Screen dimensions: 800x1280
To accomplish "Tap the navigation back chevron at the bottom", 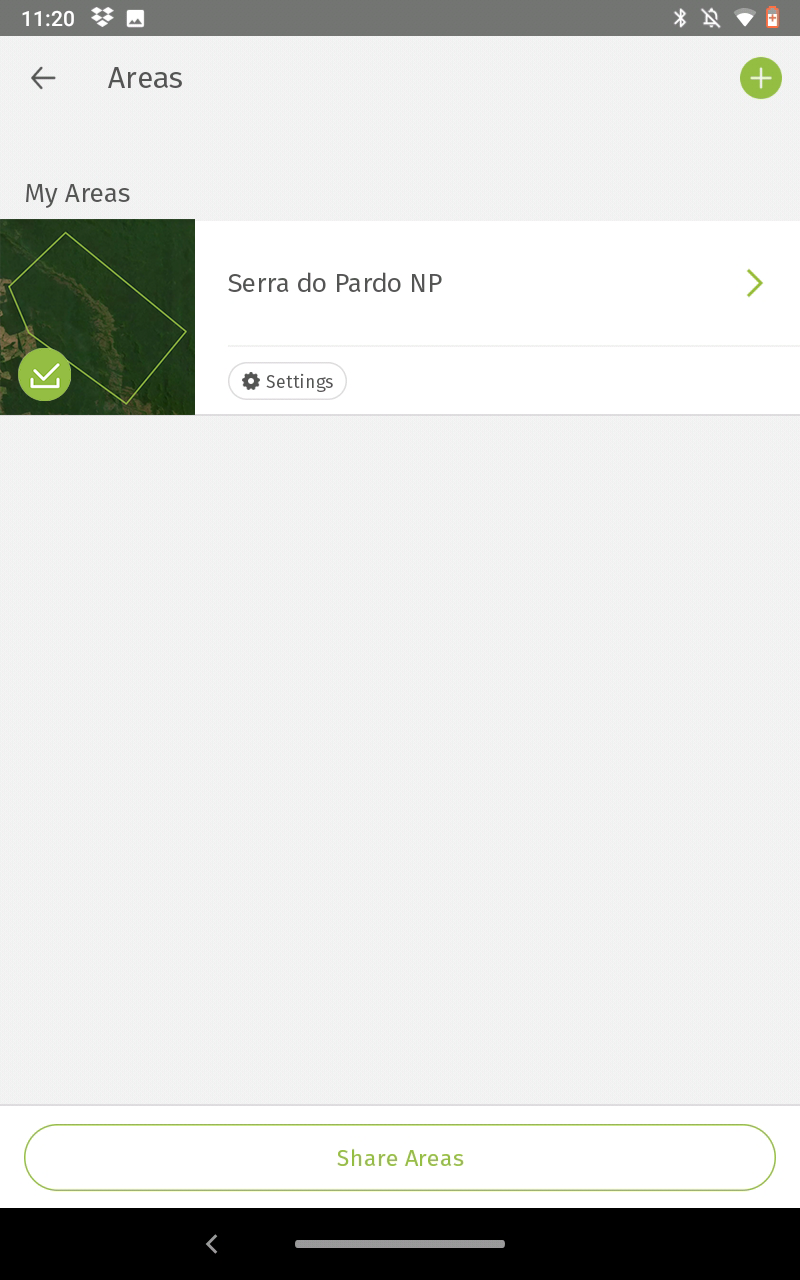I will pyautogui.click(x=212, y=1244).
